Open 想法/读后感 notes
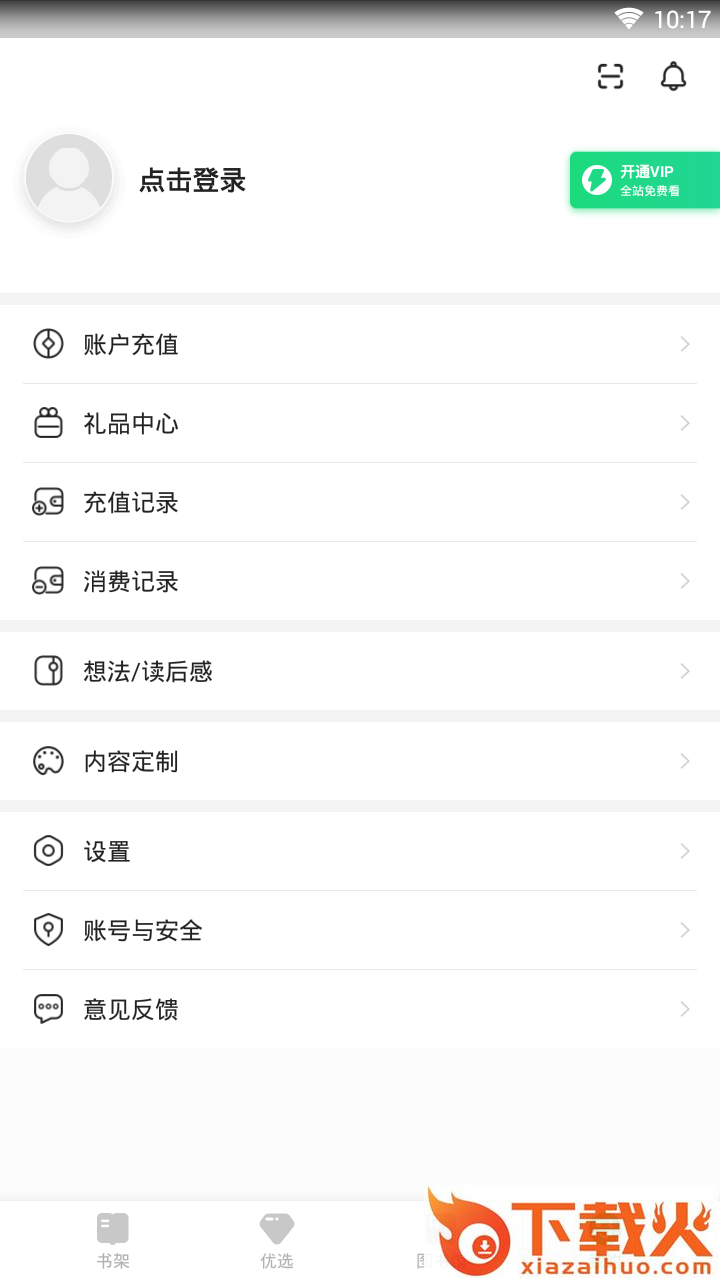The image size is (720, 1280). [360, 671]
